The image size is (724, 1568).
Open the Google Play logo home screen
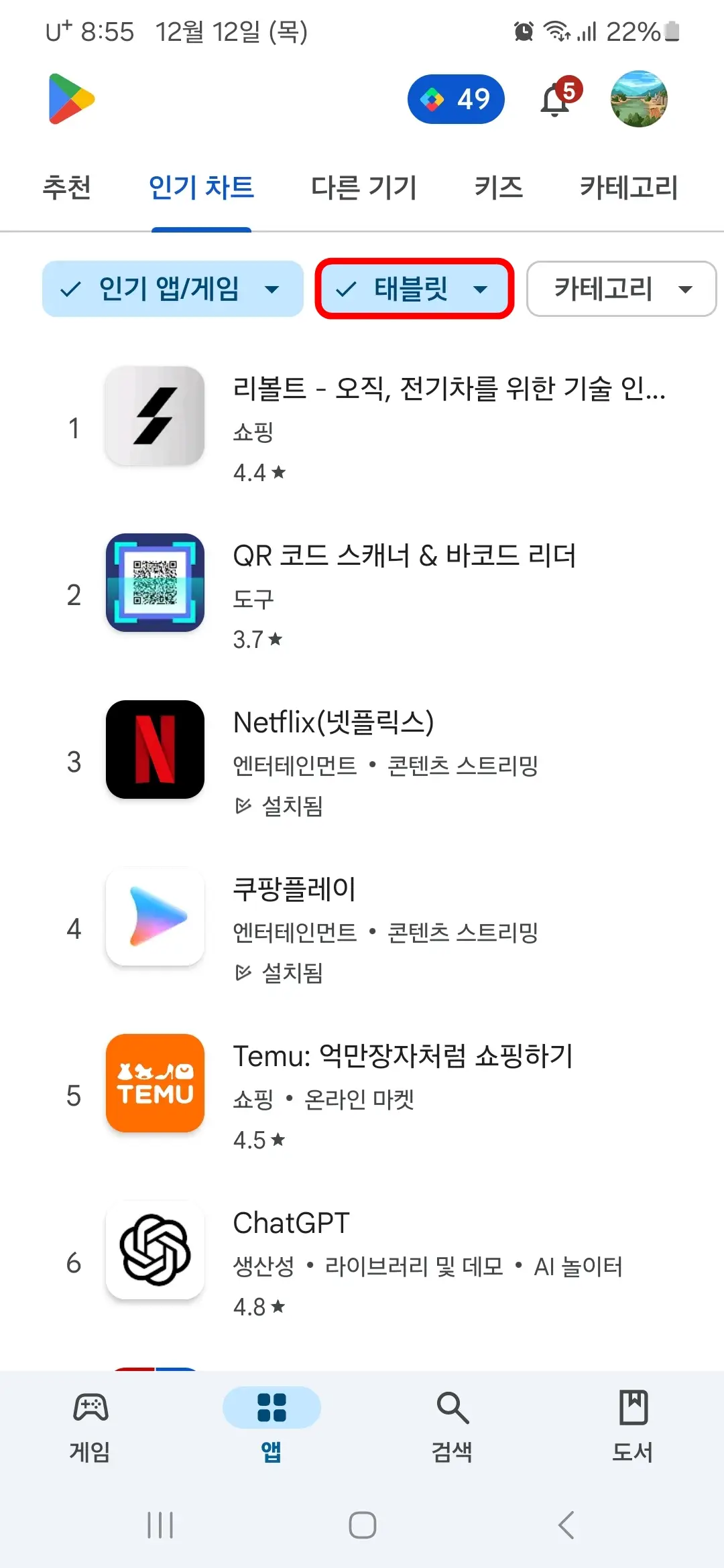click(70, 99)
